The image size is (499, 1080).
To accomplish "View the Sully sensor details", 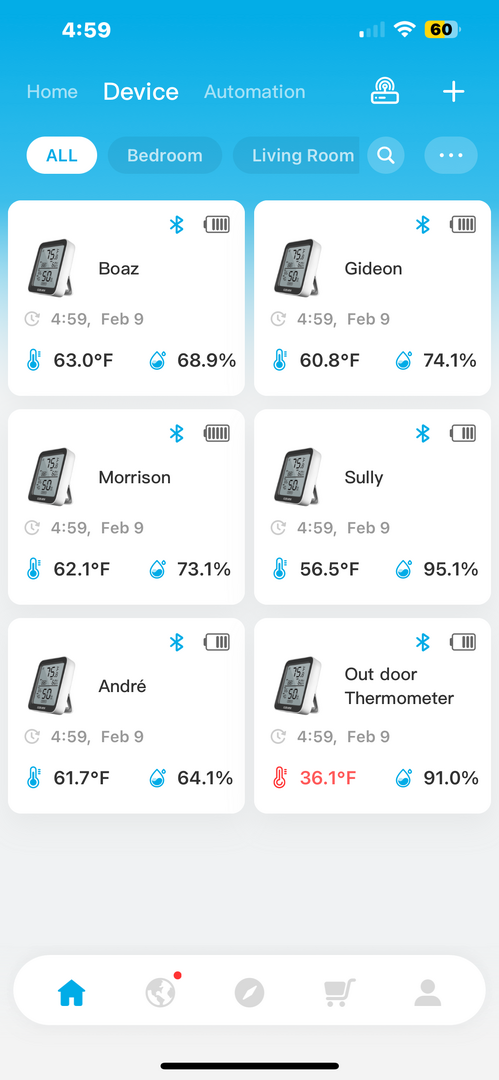I will tap(372, 507).
